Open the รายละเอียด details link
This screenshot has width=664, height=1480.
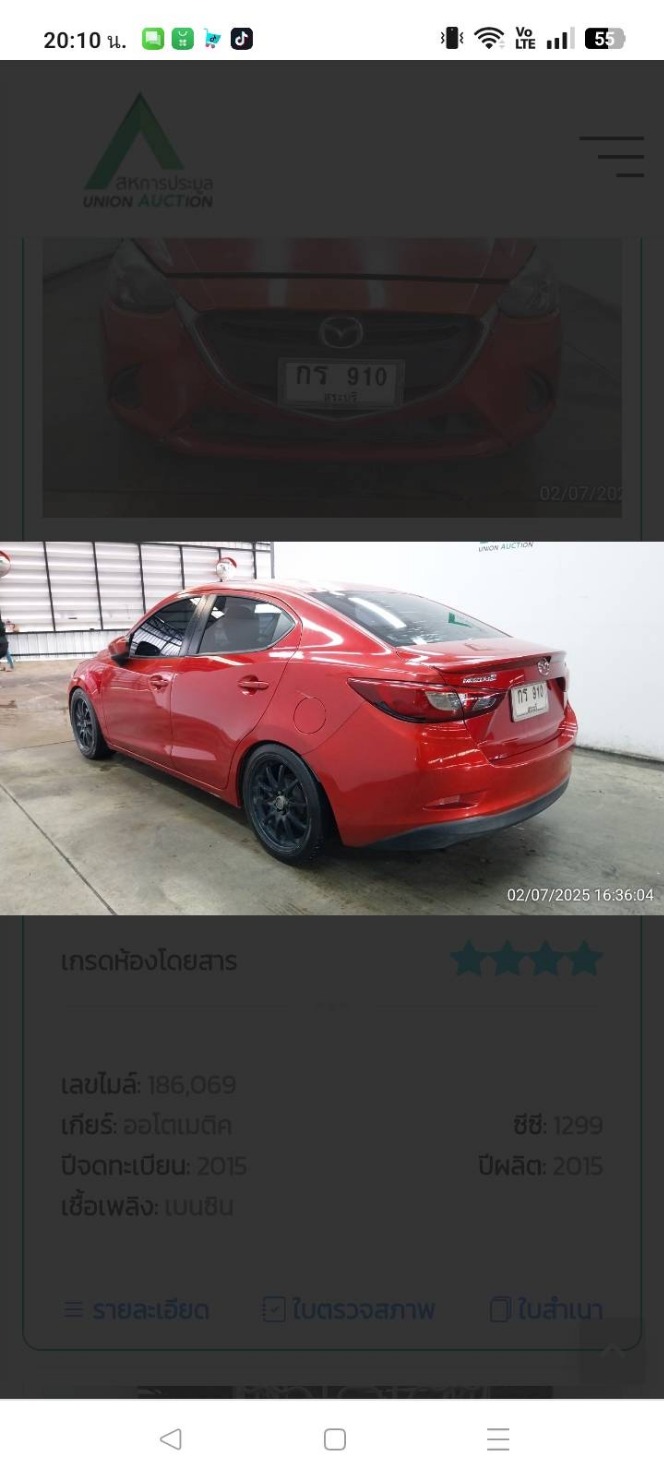coord(137,1310)
